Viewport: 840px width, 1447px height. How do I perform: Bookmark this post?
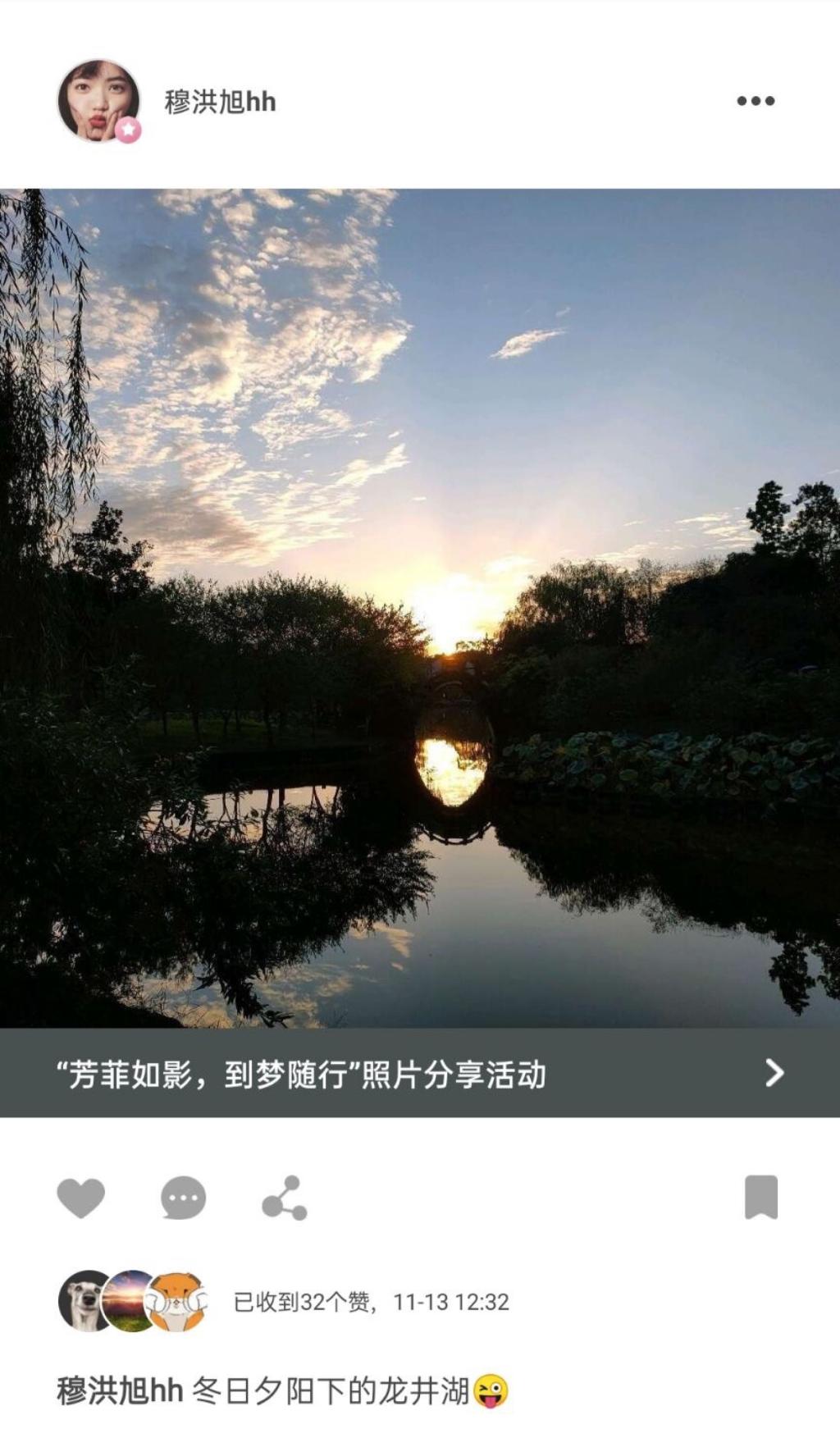click(x=760, y=1197)
